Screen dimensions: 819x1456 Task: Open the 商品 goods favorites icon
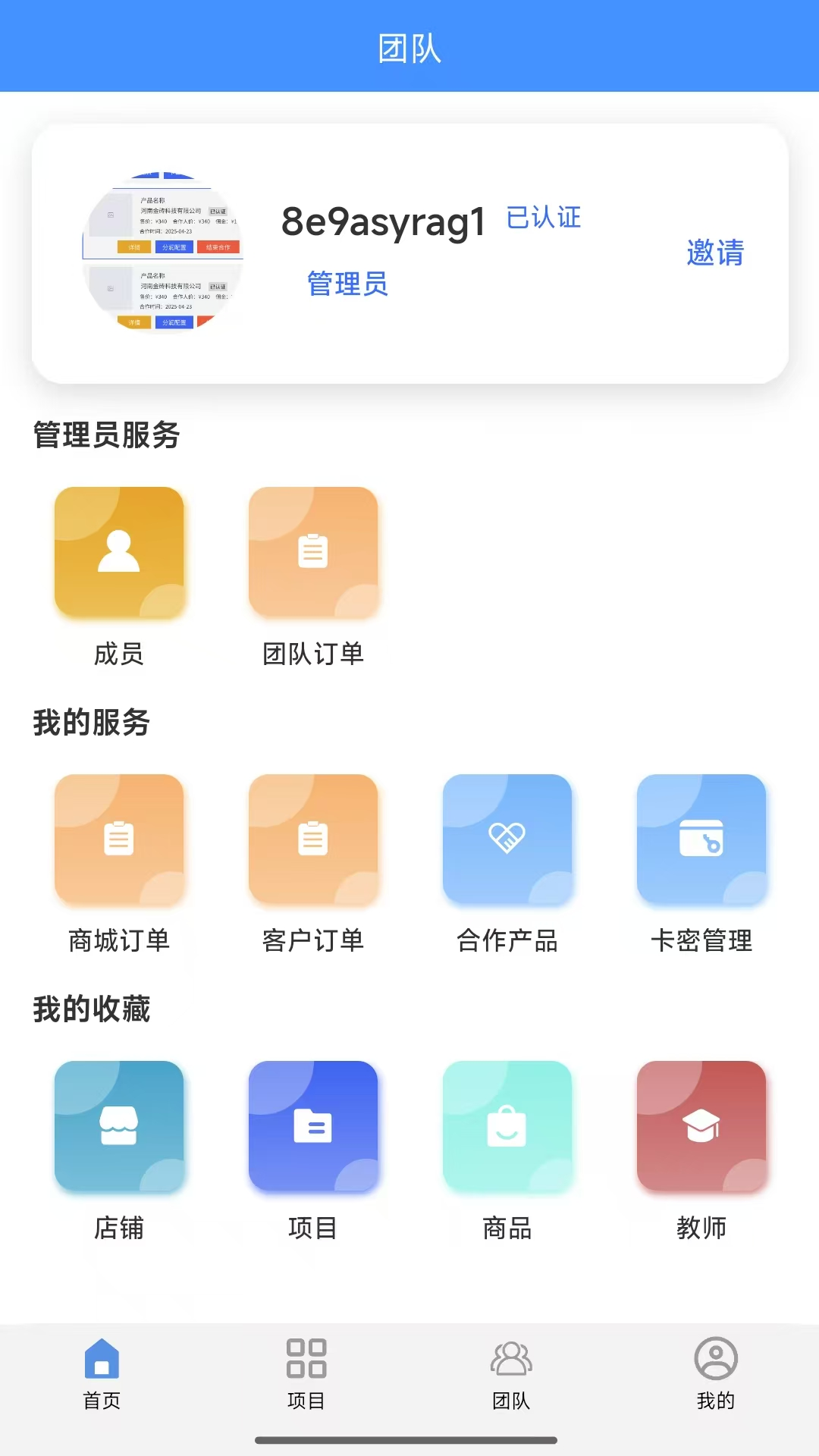tap(508, 1128)
